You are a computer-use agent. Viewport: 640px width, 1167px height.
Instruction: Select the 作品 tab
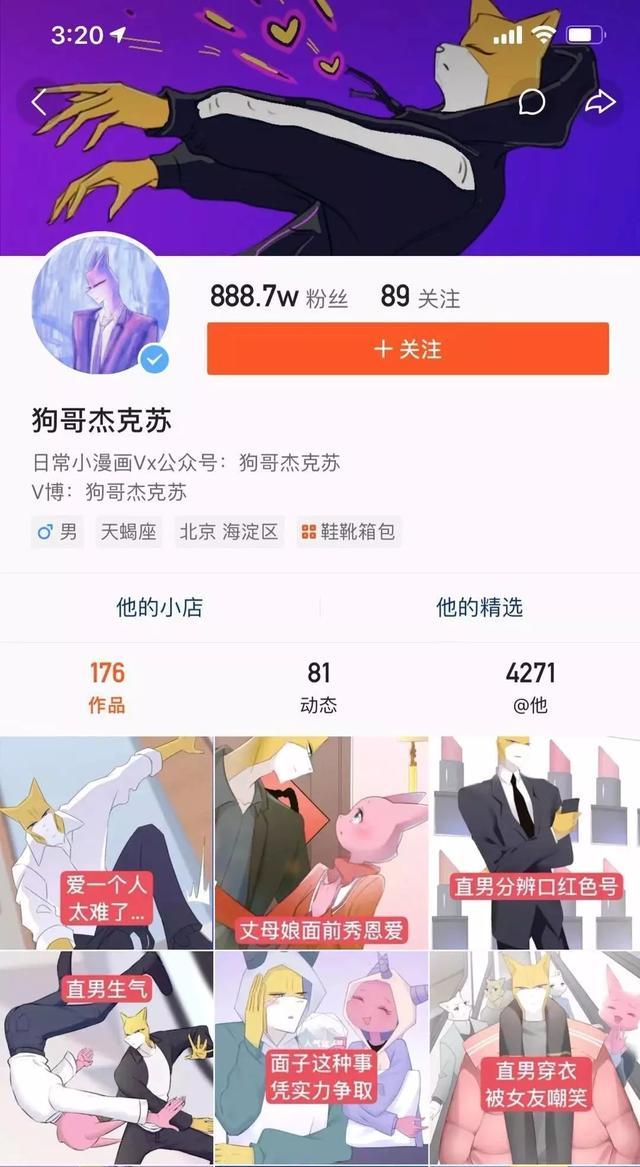click(x=107, y=687)
